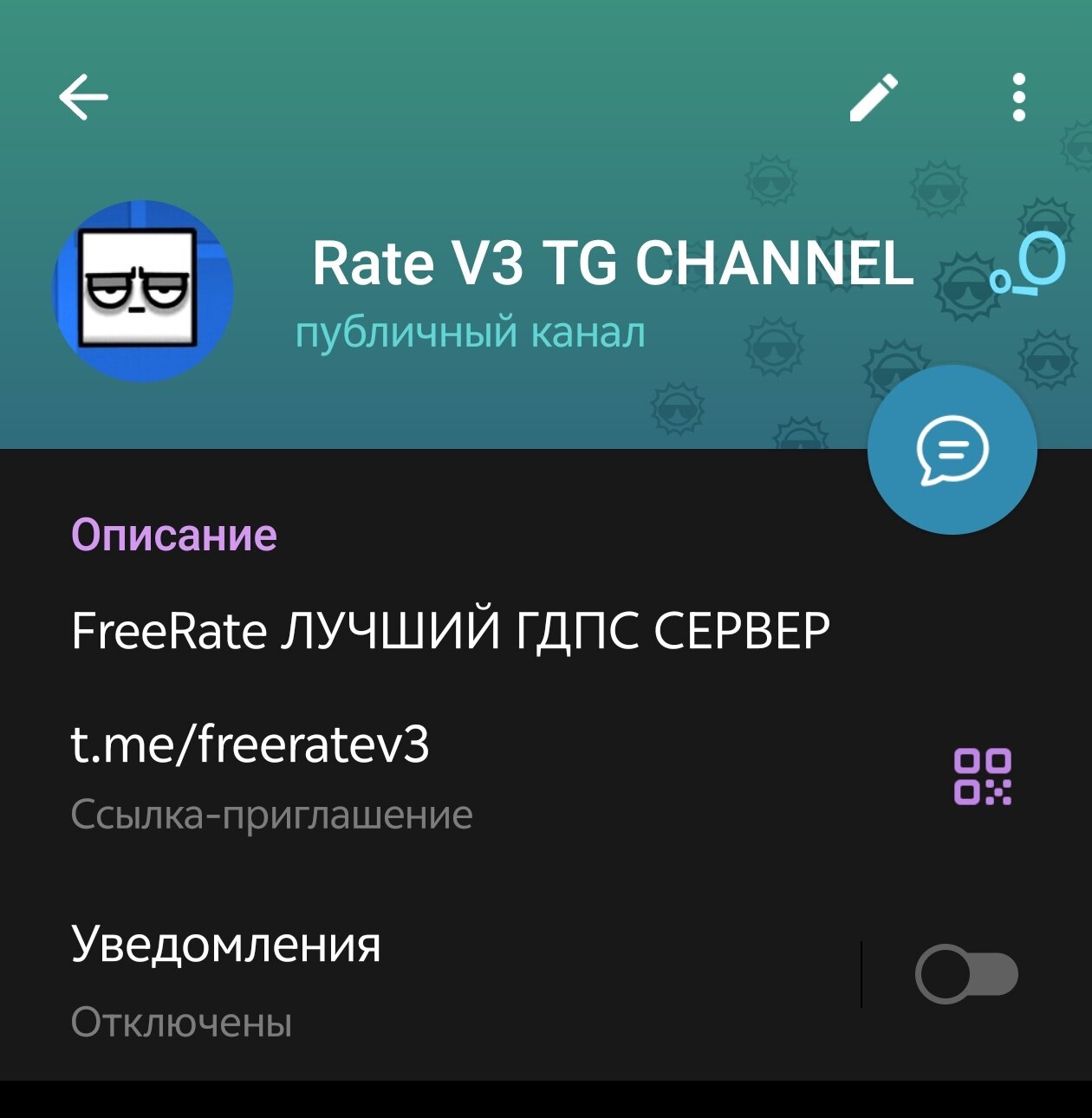Viewport: 1092px width, 1118px height.
Task: Go back using the arrow icon
Action: click(83, 96)
